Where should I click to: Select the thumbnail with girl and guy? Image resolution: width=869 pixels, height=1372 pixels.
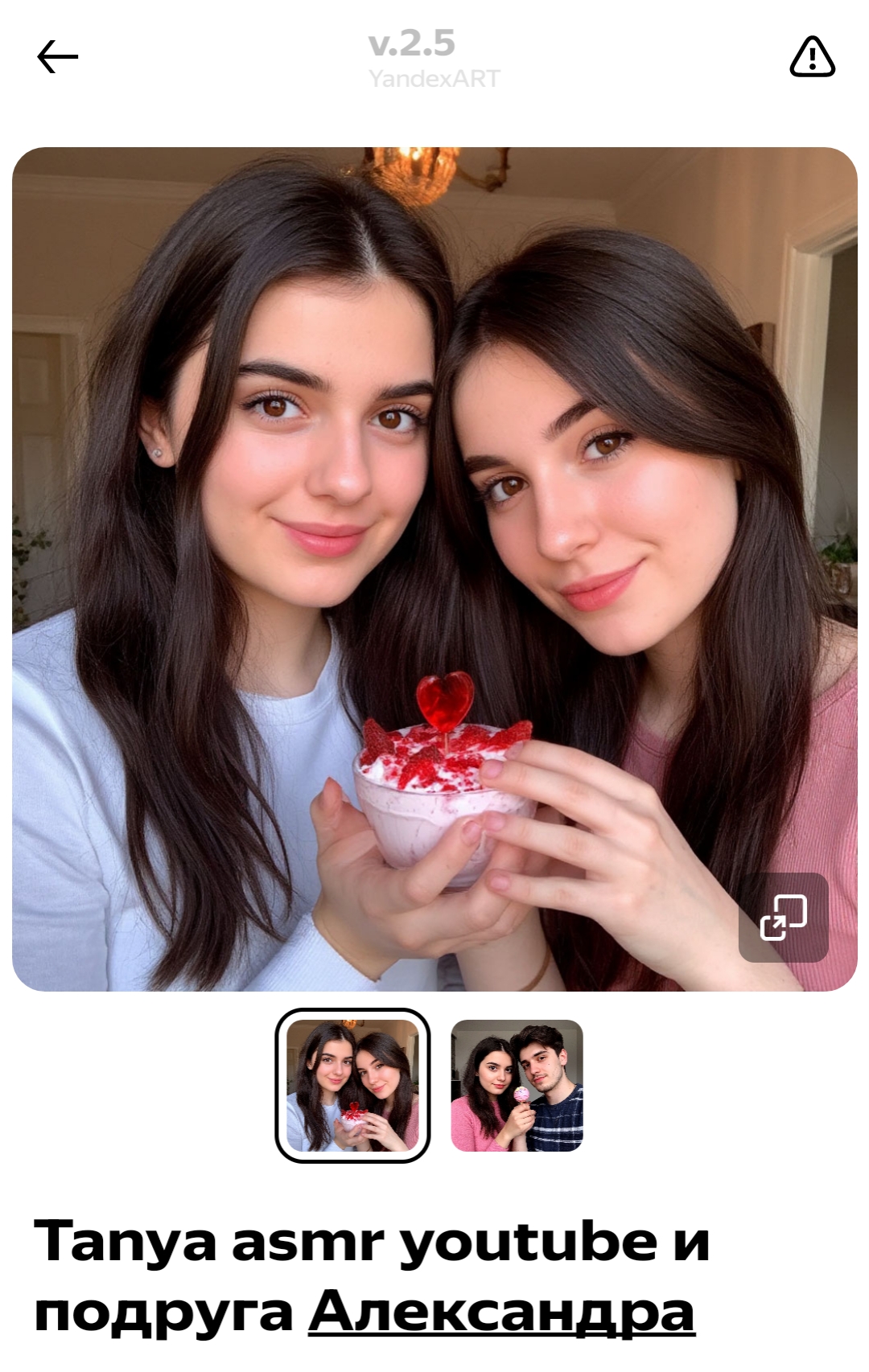pos(517,1085)
